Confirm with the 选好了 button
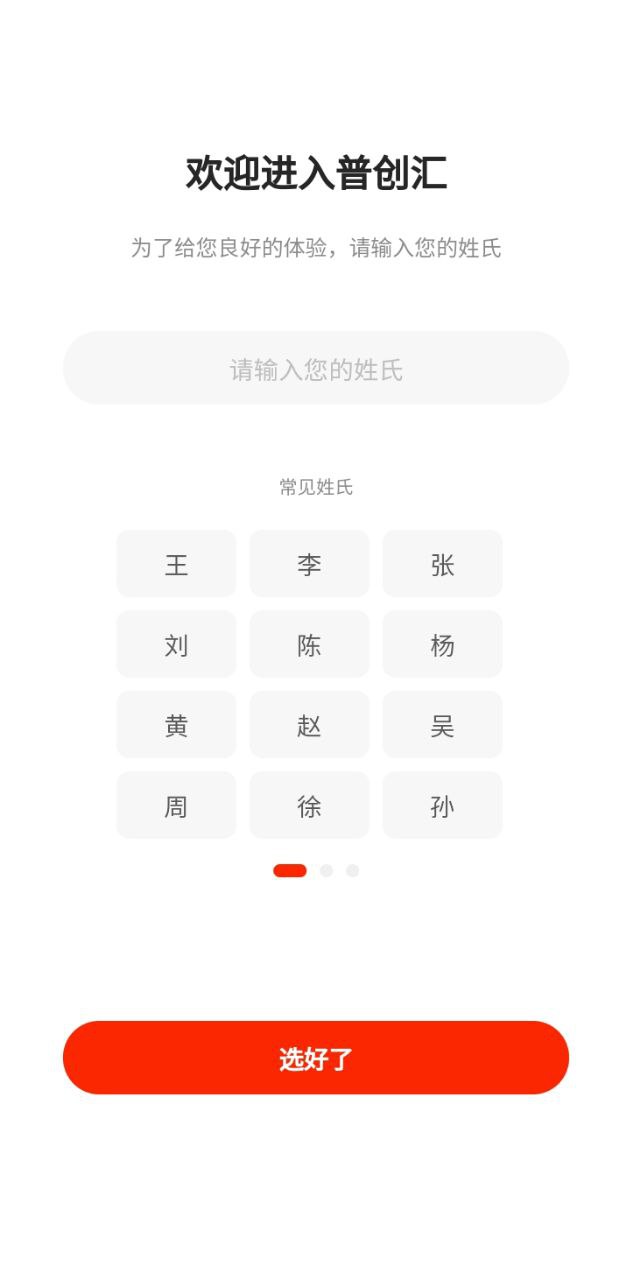 [x=315, y=1058]
